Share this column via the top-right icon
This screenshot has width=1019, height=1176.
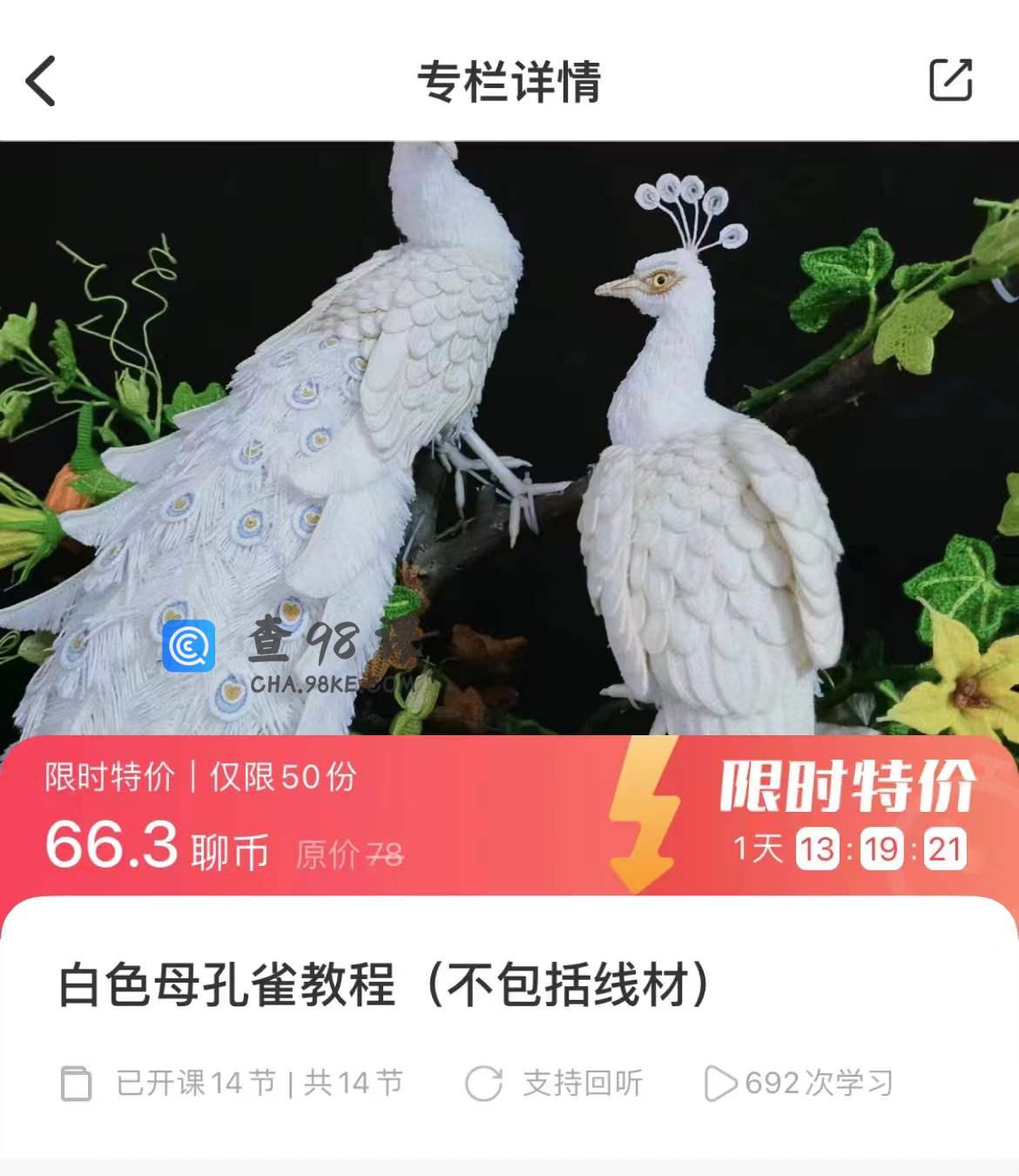click(x=949, y=80)
